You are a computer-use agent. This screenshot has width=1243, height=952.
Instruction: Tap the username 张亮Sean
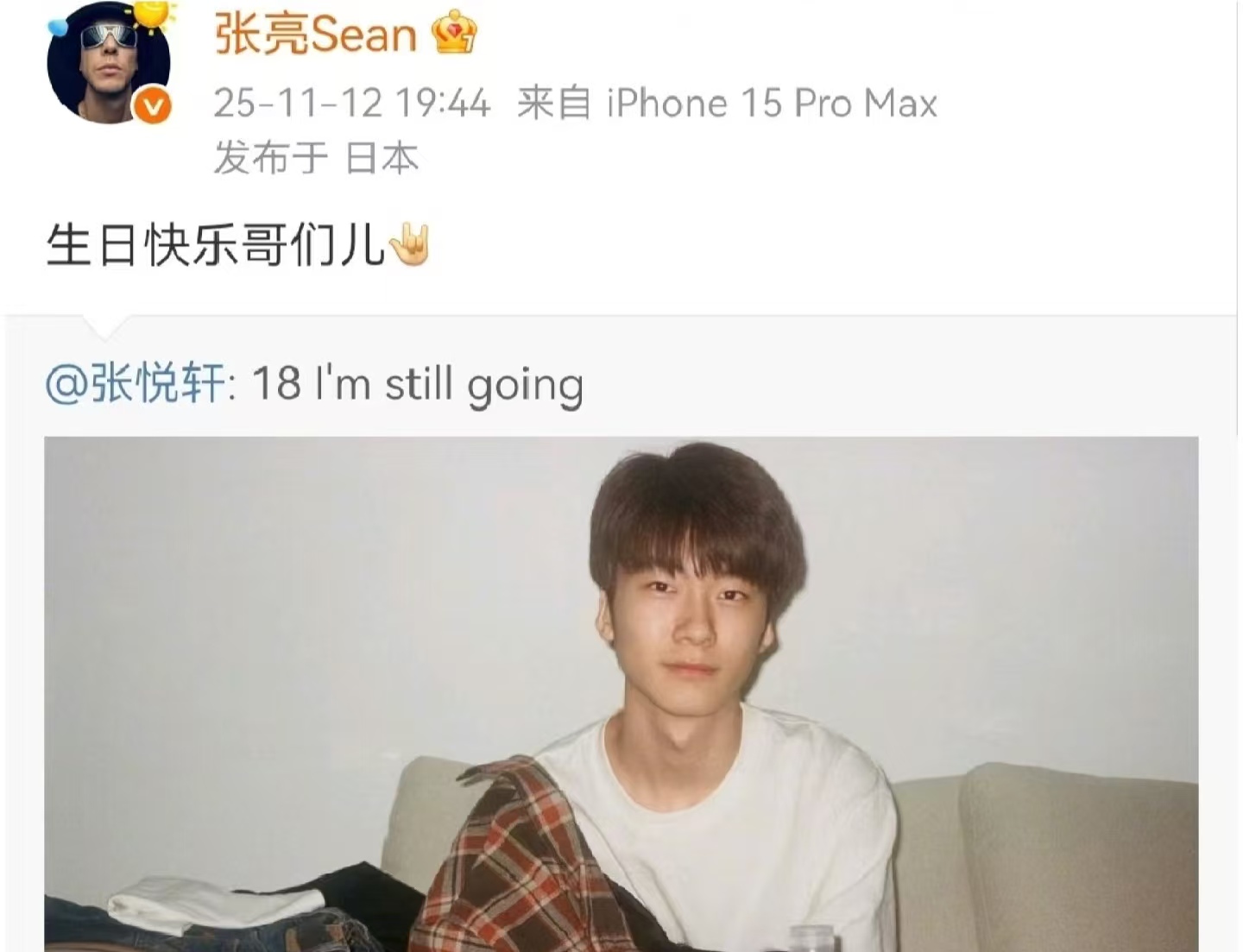tap(315, 35)
